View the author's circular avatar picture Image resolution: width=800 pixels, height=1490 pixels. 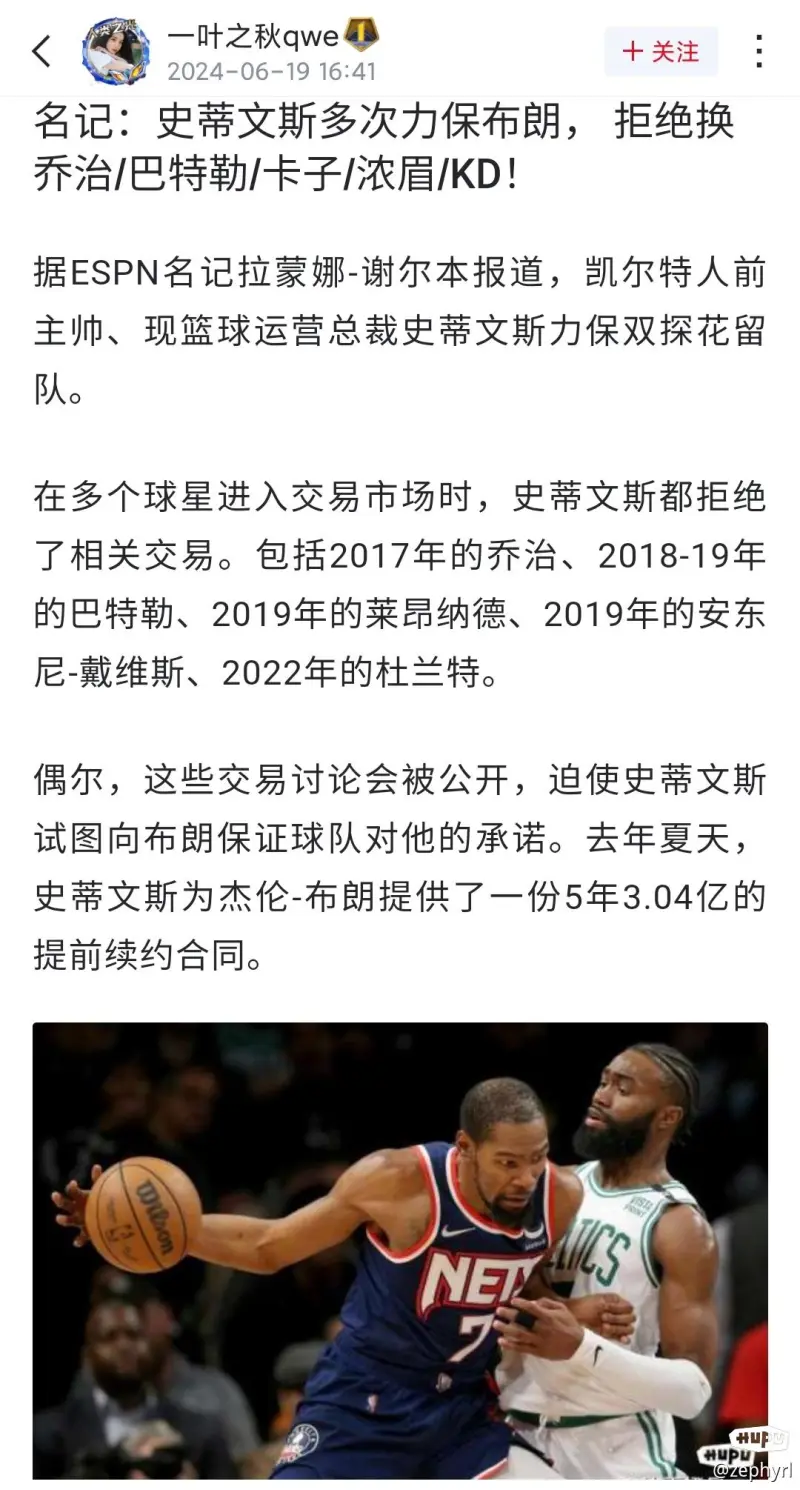point(114,49)
